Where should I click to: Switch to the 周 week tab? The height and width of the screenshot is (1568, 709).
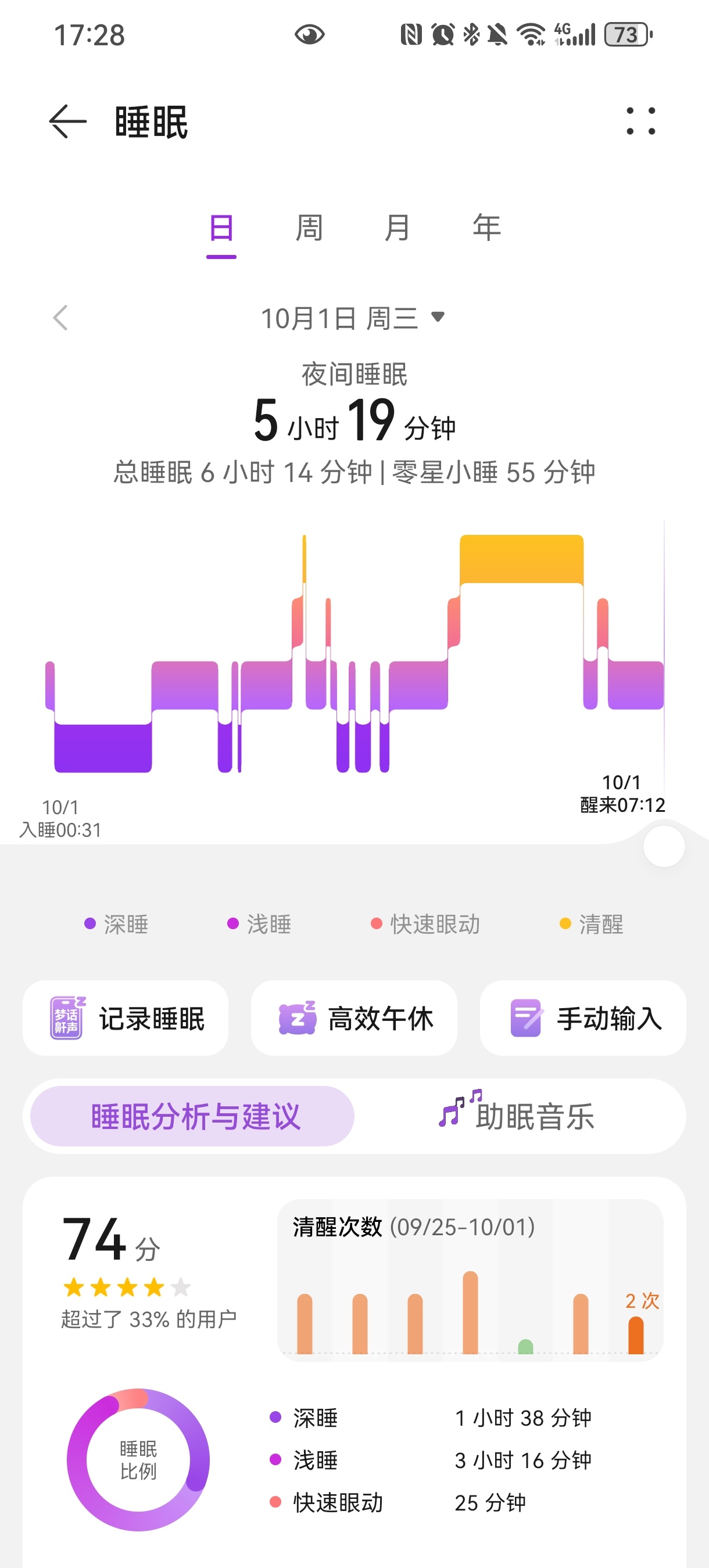(309, 228)
